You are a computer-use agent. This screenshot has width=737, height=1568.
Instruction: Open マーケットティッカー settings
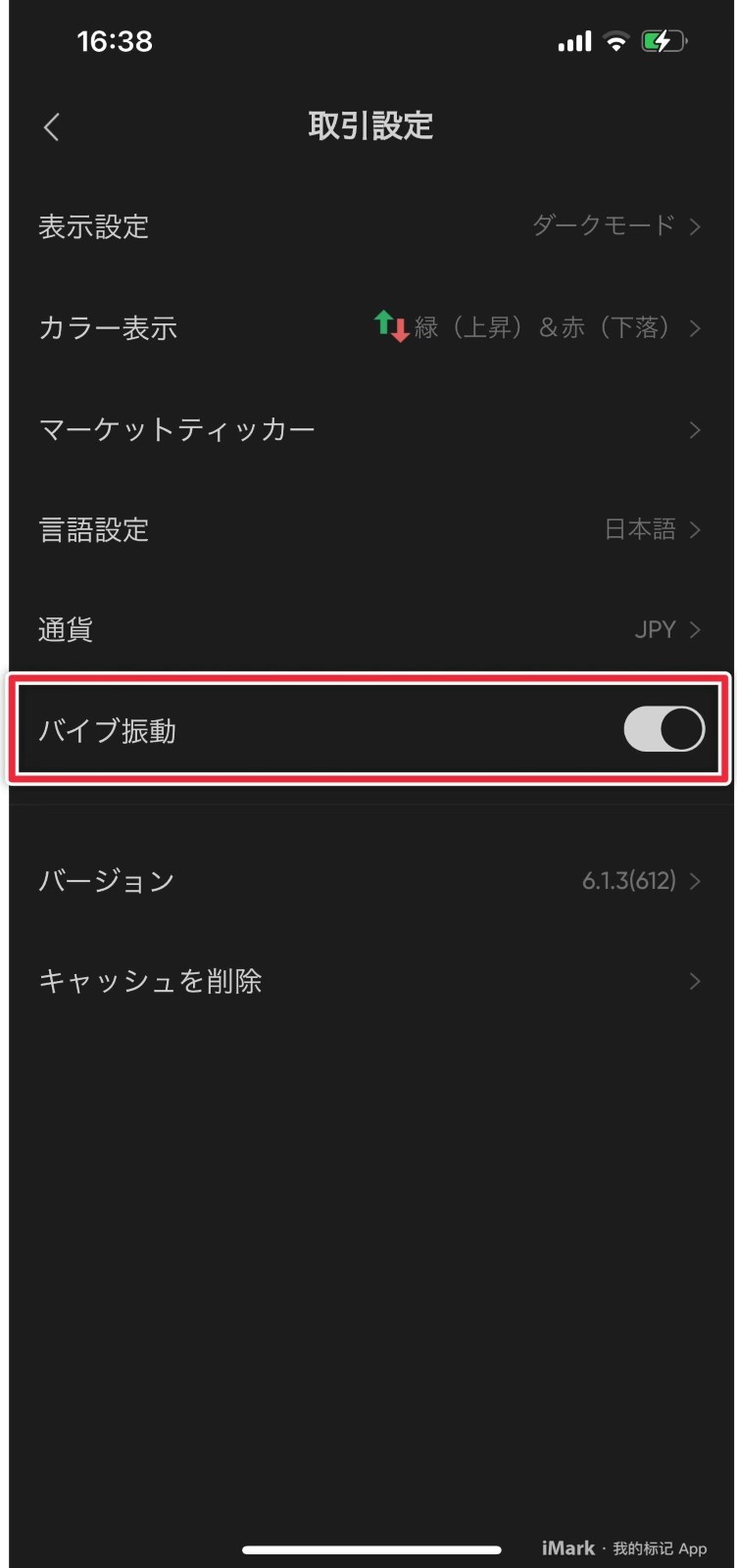point(368,429)
